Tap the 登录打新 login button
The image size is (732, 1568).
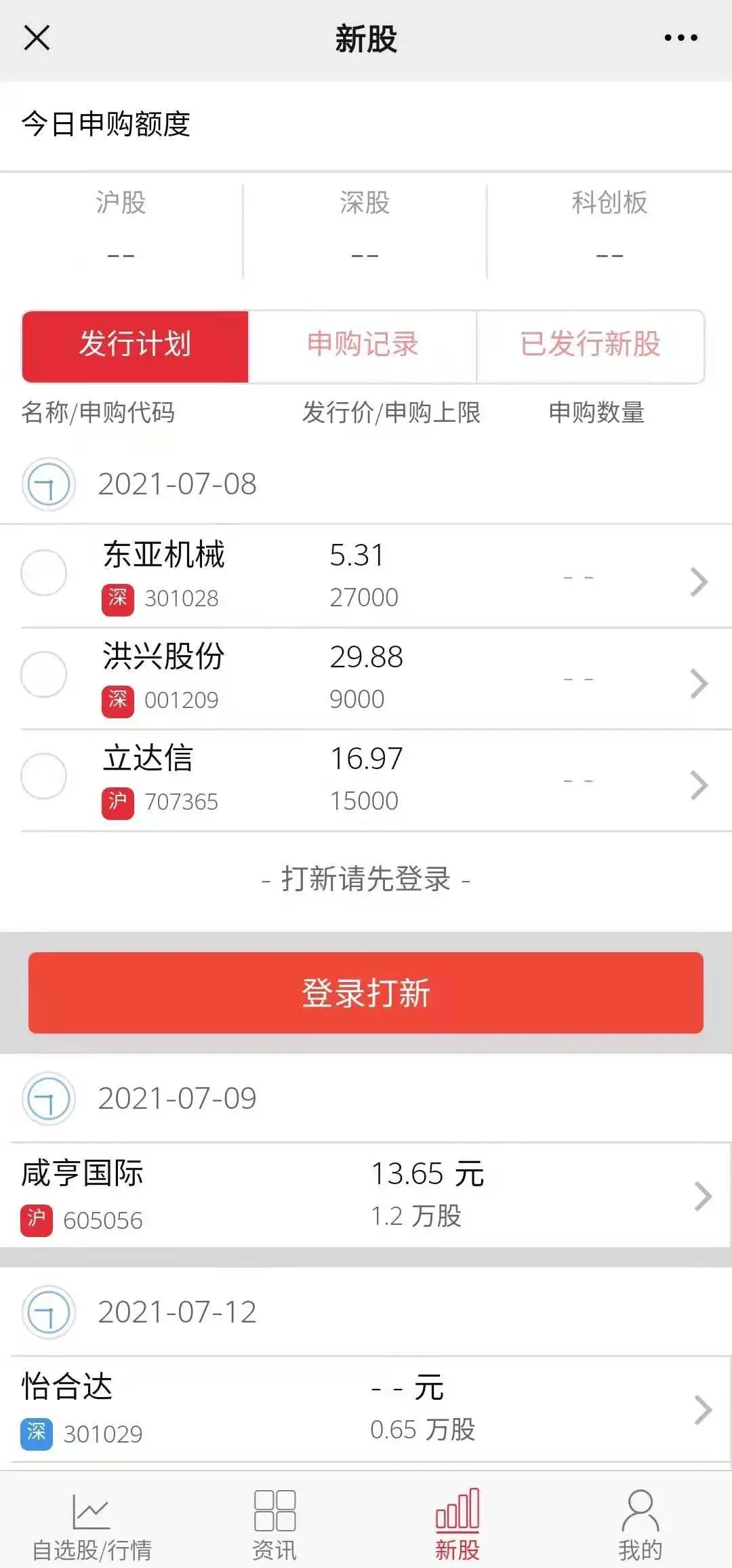366,993
